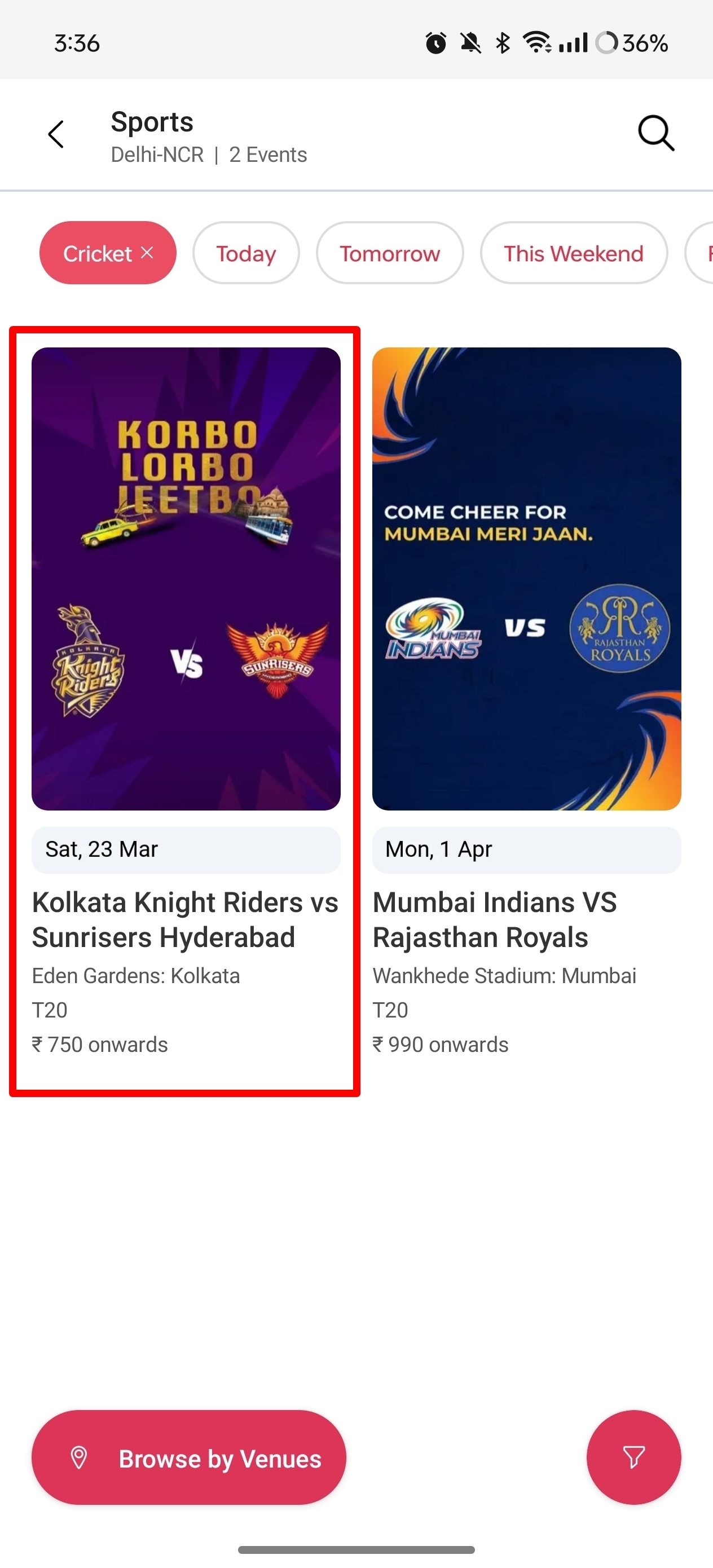Select the Wi-Fi status icon
Screen dimensions: 713x1568
click(537, 41)
